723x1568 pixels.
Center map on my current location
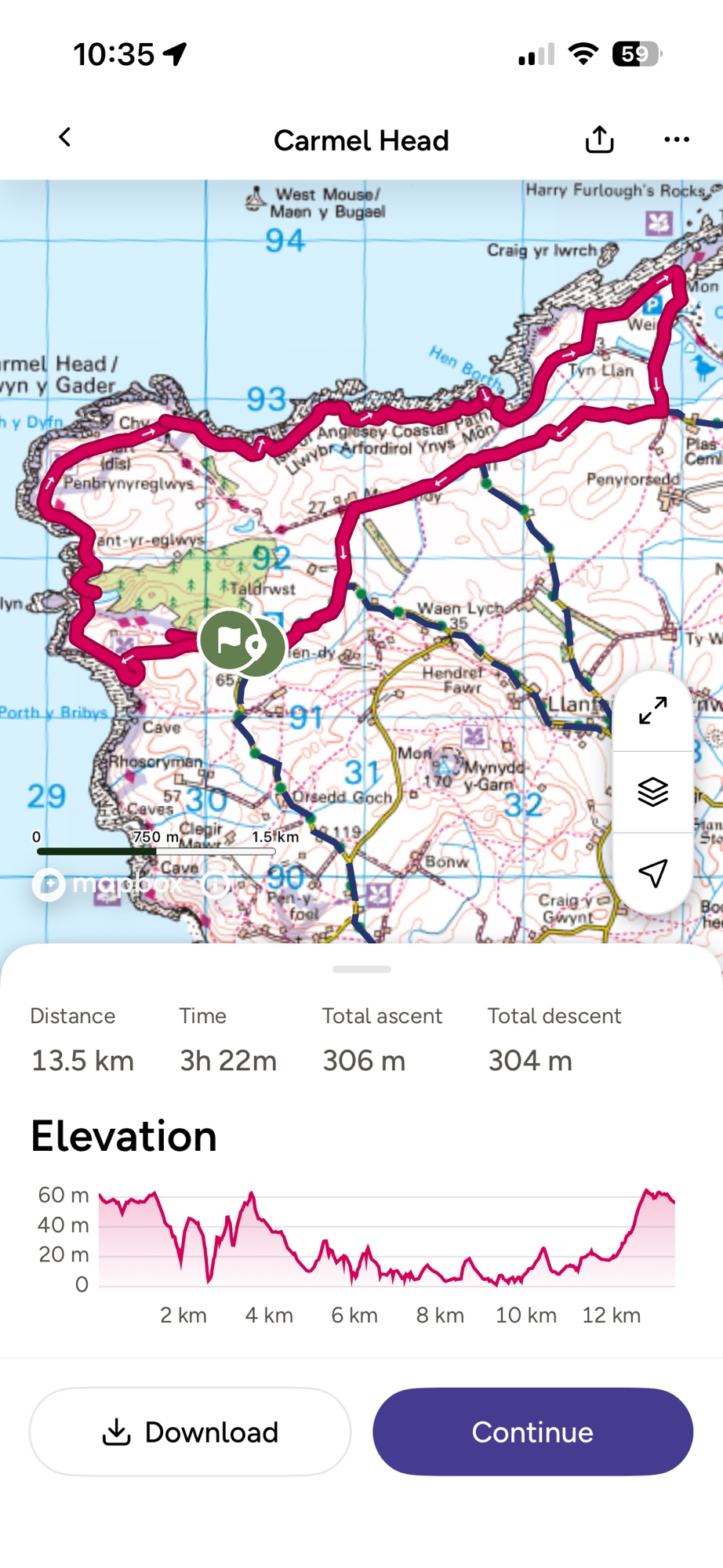click(652, 873)
